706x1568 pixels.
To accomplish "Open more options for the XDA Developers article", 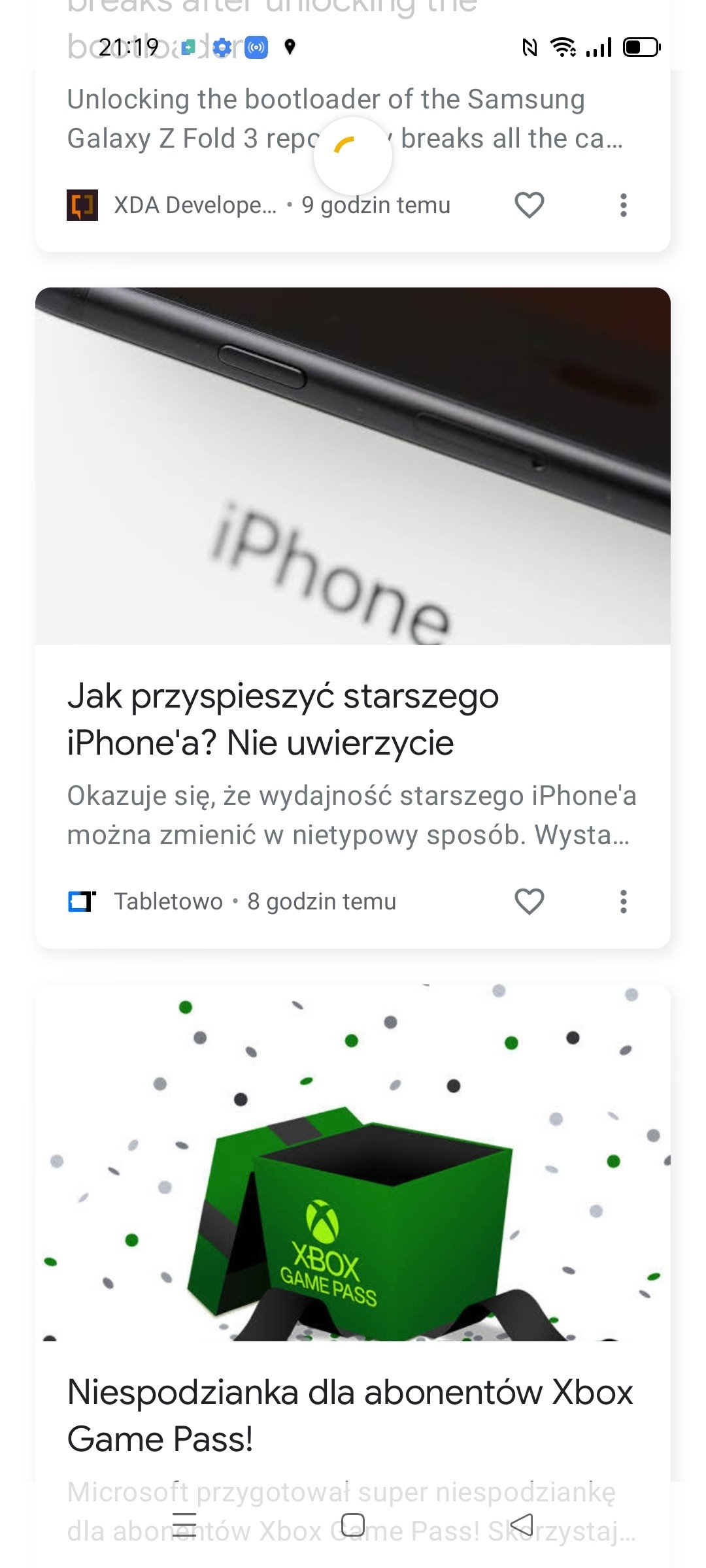I will [623, 205].
